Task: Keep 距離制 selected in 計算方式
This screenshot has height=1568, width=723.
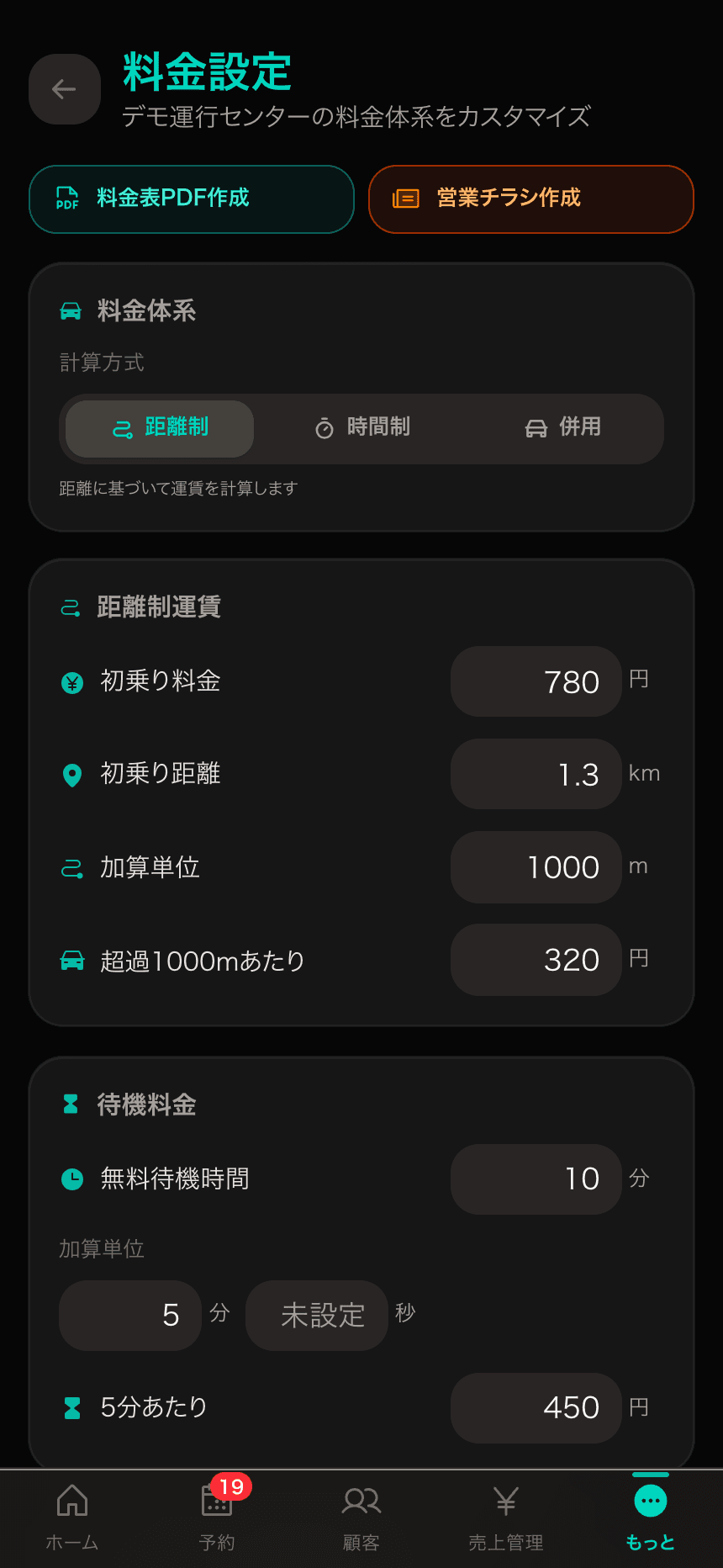Action: click(158, 429)
